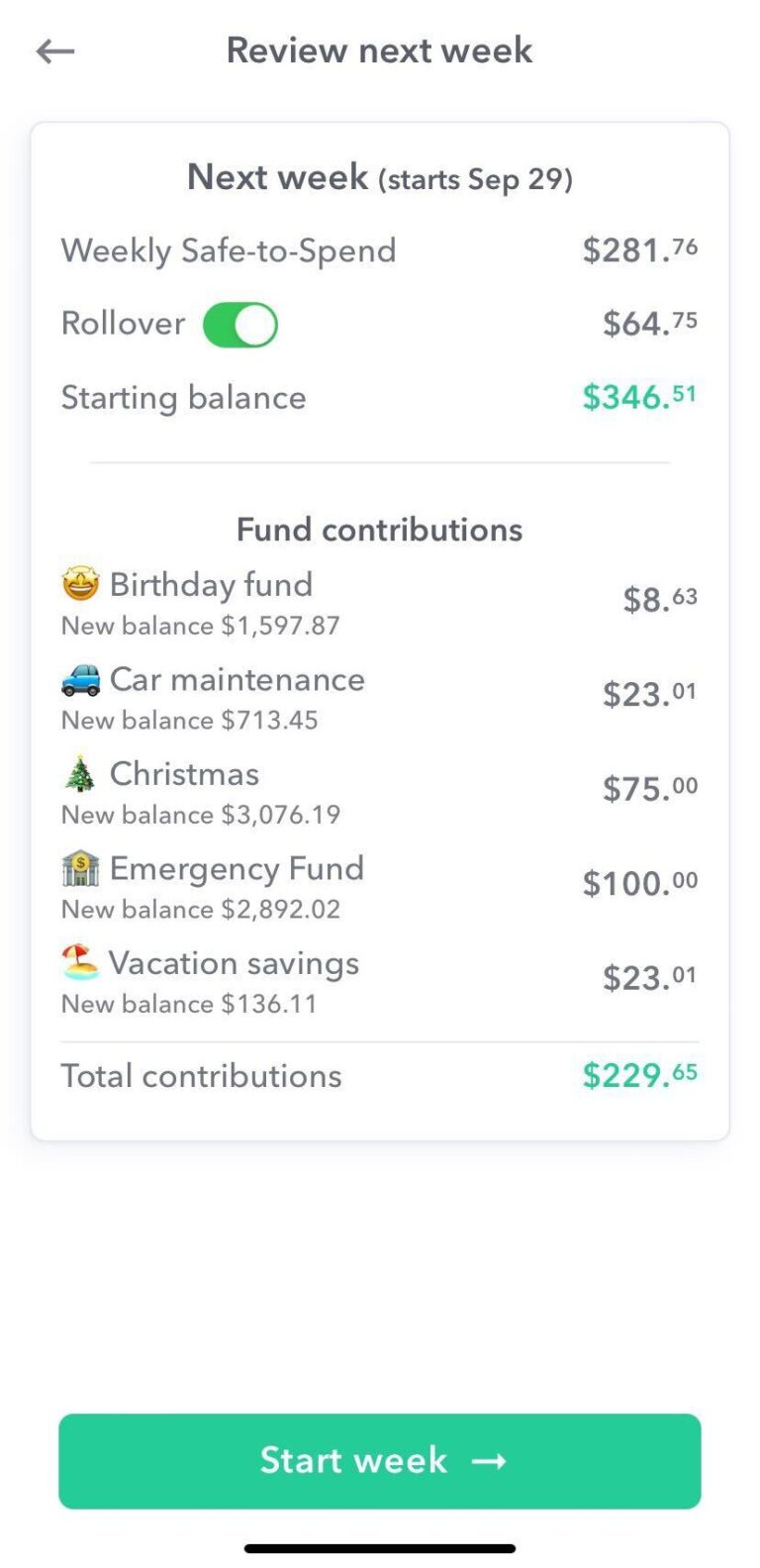Tap the Vacation savings beach icon

tap(81, 962)
